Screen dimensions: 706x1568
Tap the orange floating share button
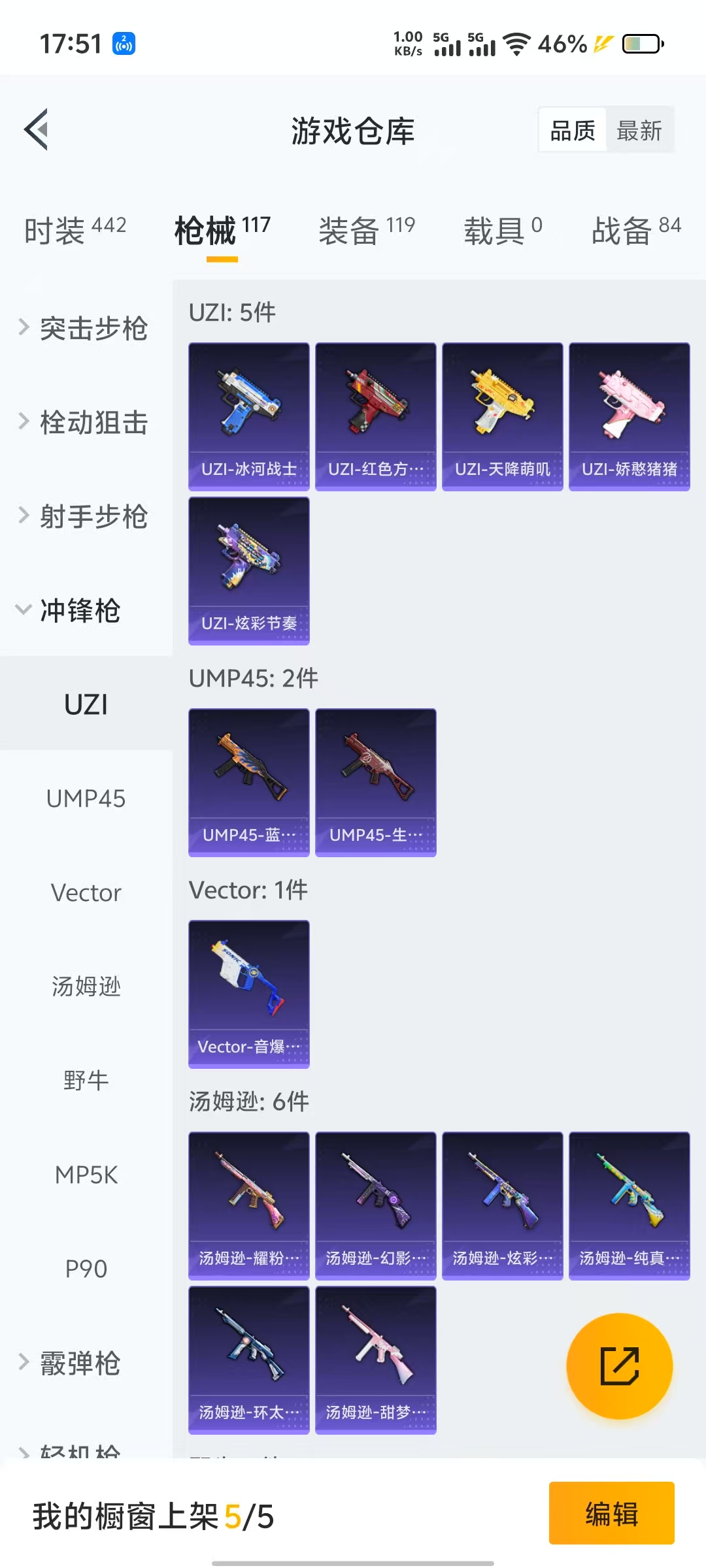pos(619,1365)
